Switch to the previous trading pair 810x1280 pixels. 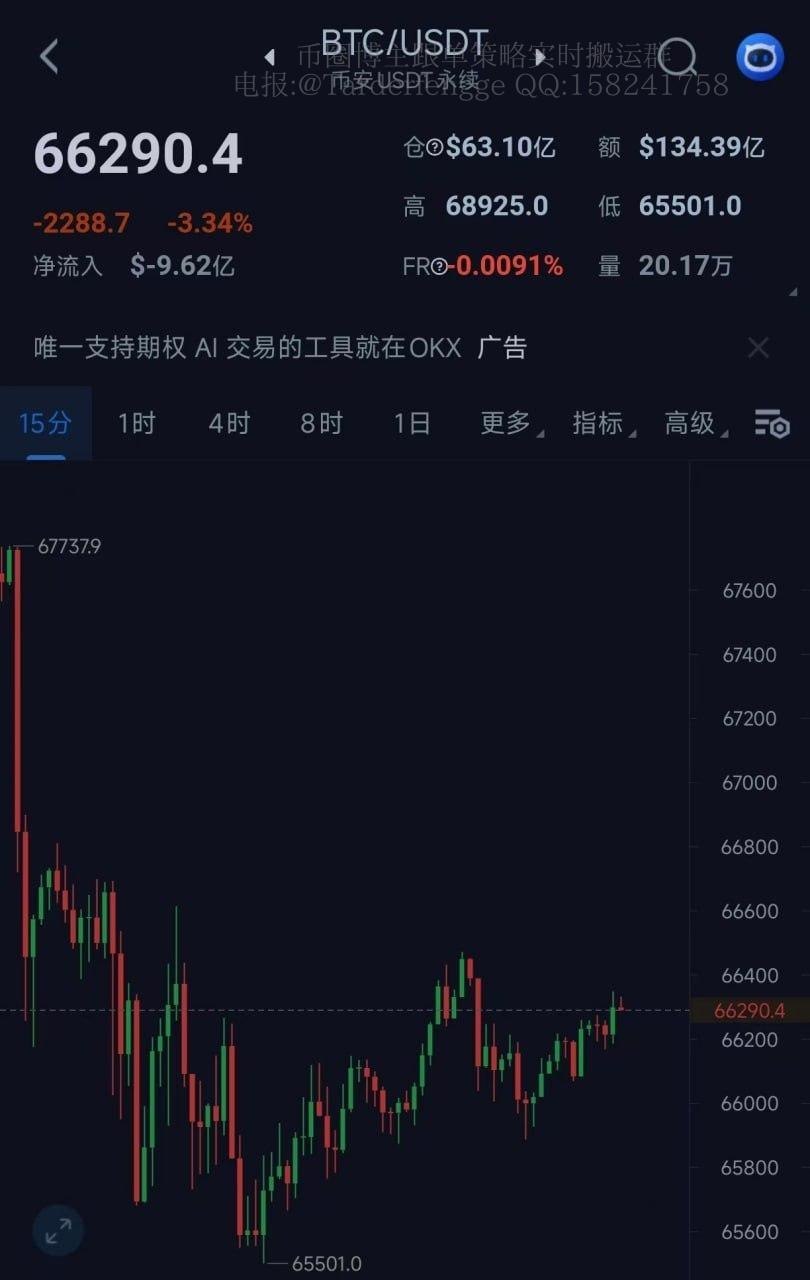click(x=269, y=57)
